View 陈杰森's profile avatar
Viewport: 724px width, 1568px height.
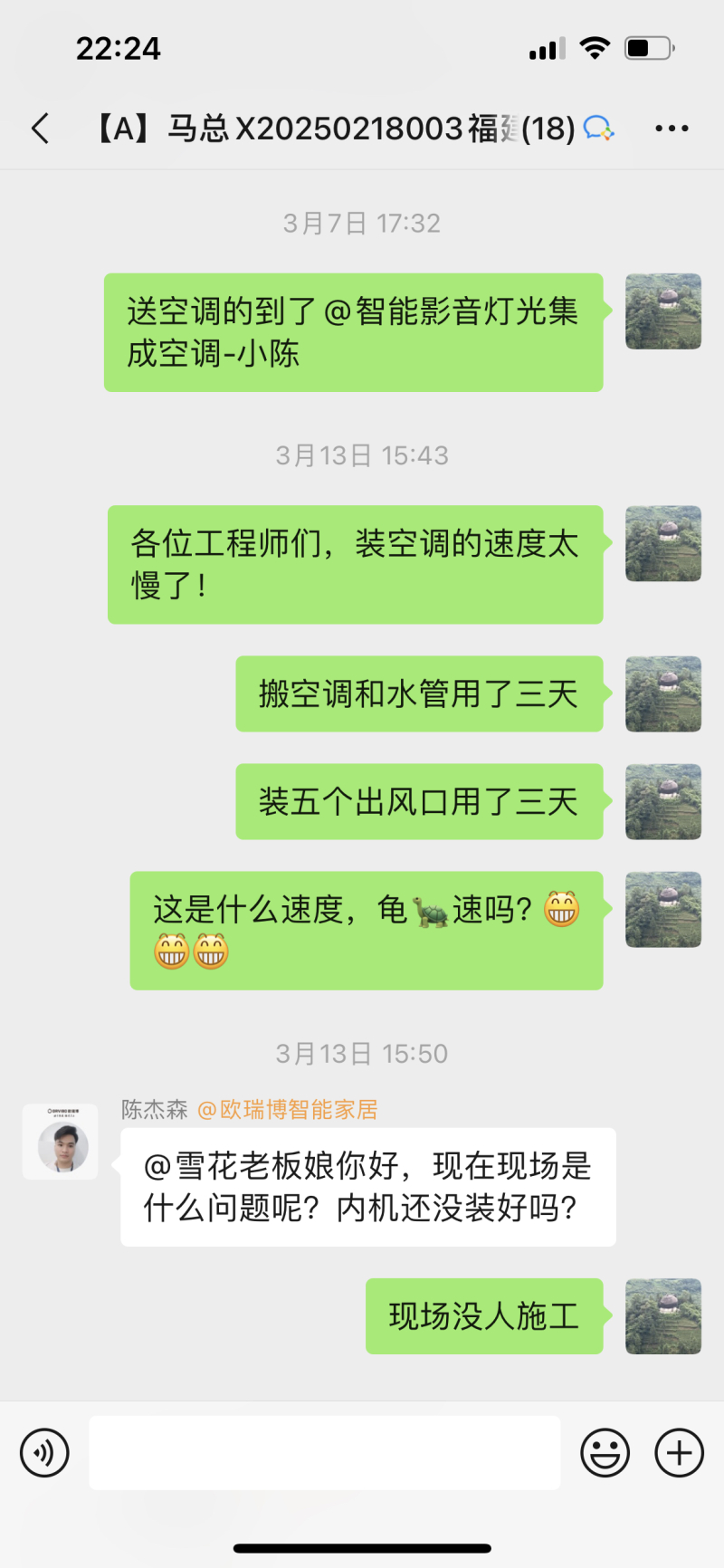[61, 1142]
